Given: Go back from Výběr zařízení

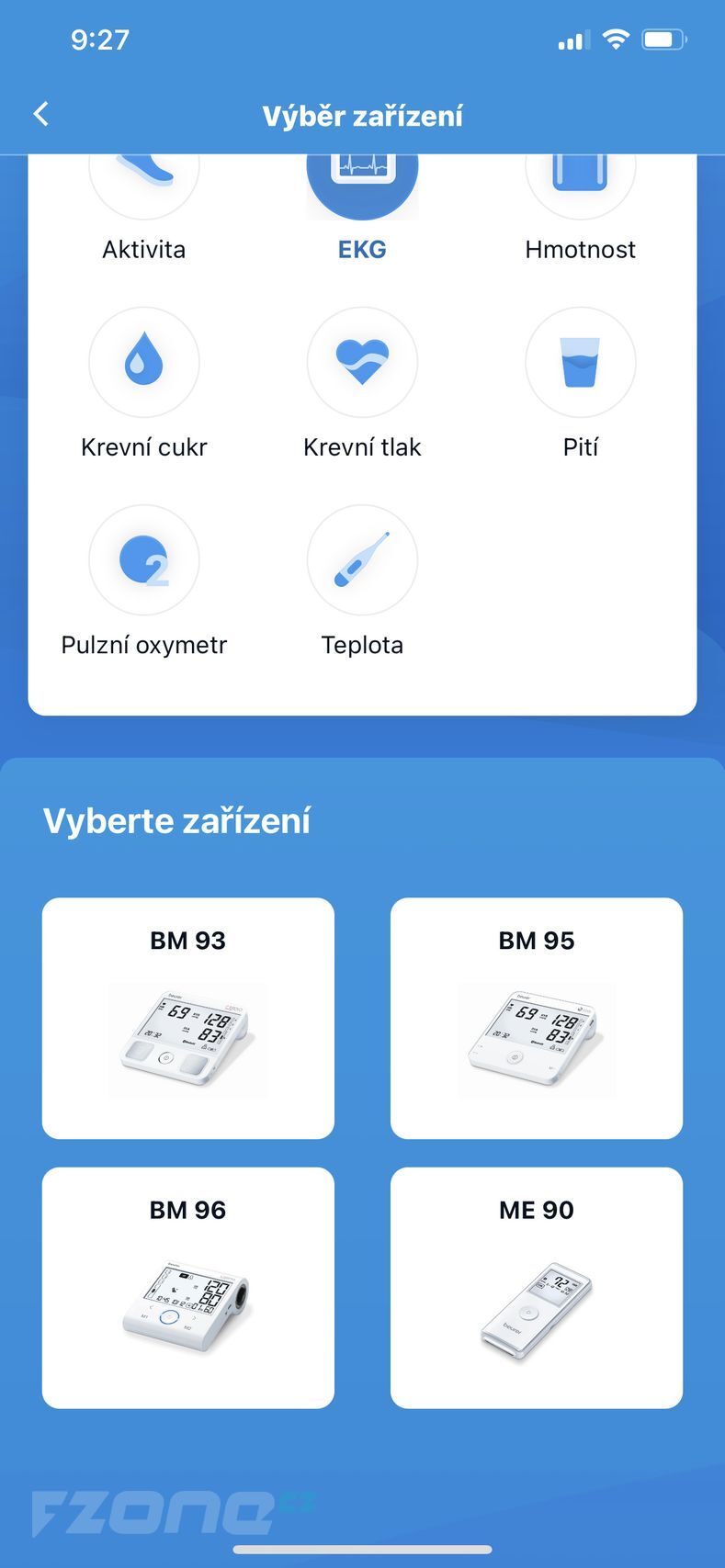Looking at the screenshot, I should [41, 114].
